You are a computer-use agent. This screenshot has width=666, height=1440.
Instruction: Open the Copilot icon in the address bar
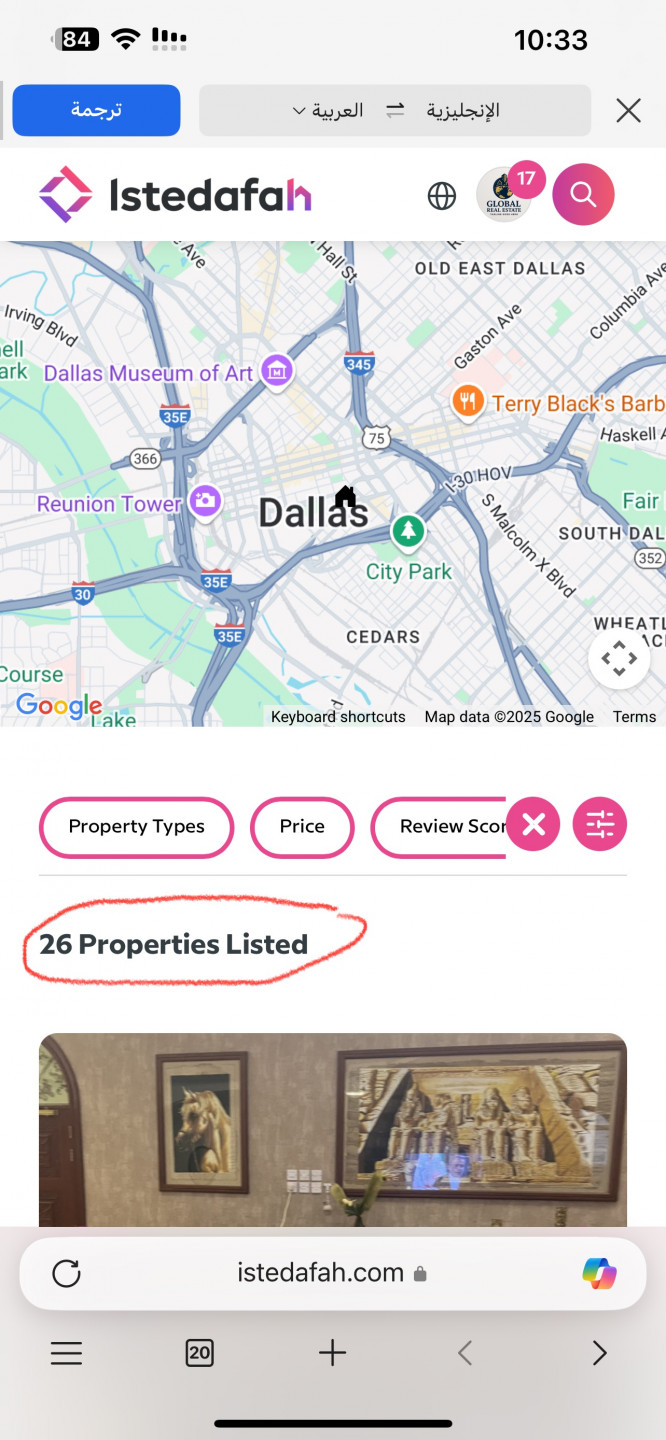(x=599, y=1273)
